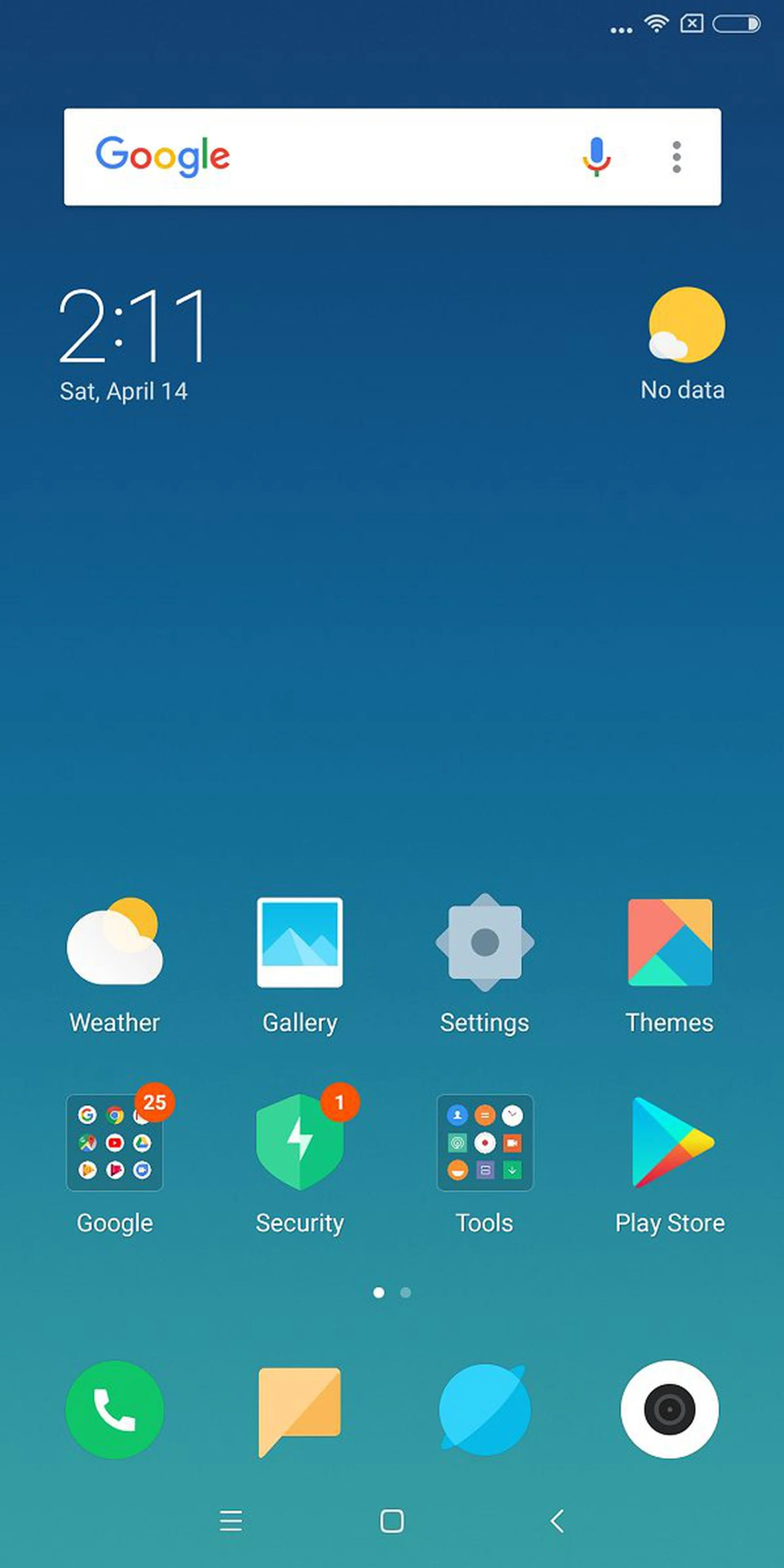784x1568 pixels.
Task: Open the Messaging app from the dock
Action: tap(299, 1410)
